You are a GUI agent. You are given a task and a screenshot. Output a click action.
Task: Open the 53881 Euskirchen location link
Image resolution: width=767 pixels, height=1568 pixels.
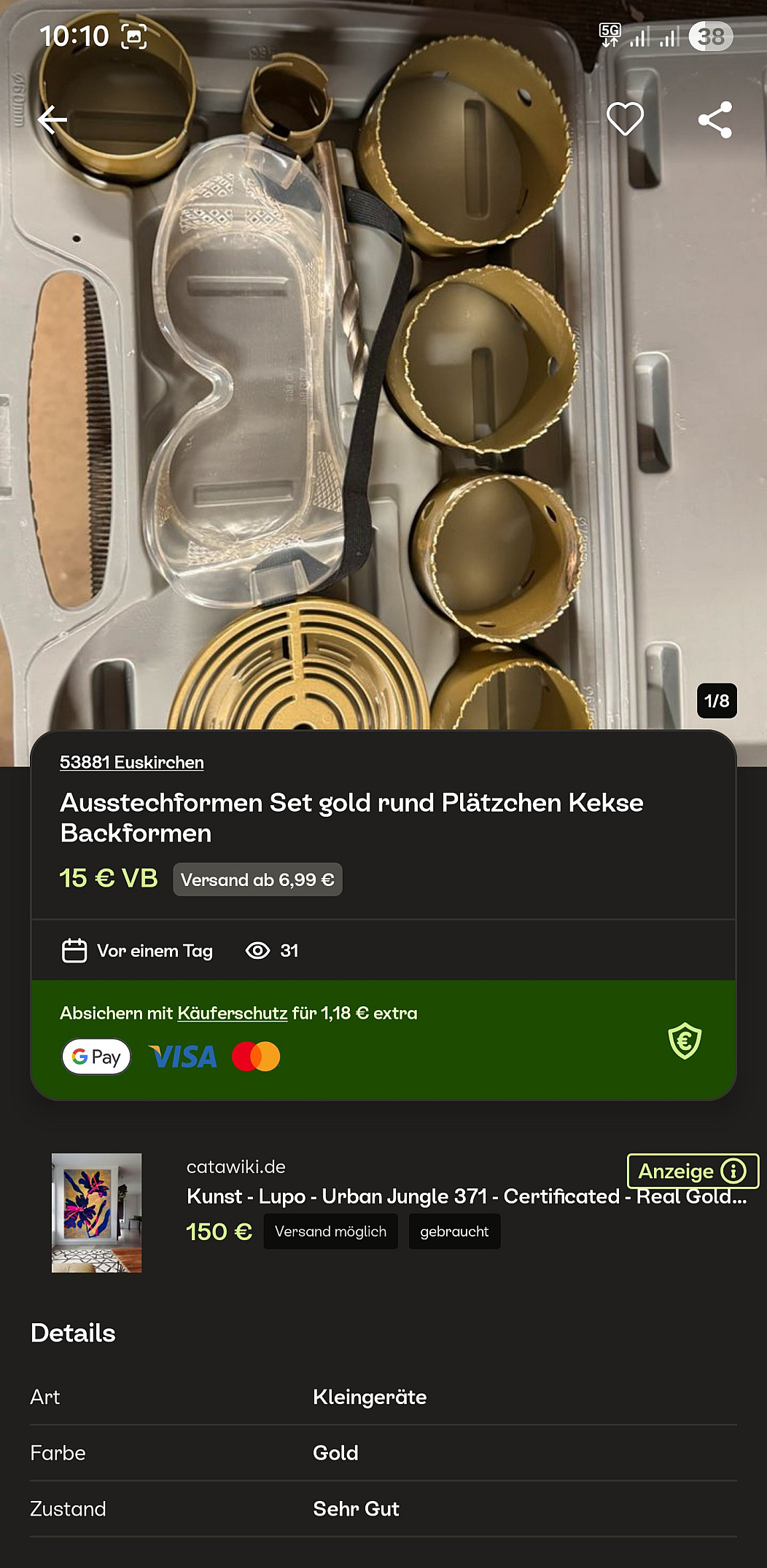pos(132,762)
